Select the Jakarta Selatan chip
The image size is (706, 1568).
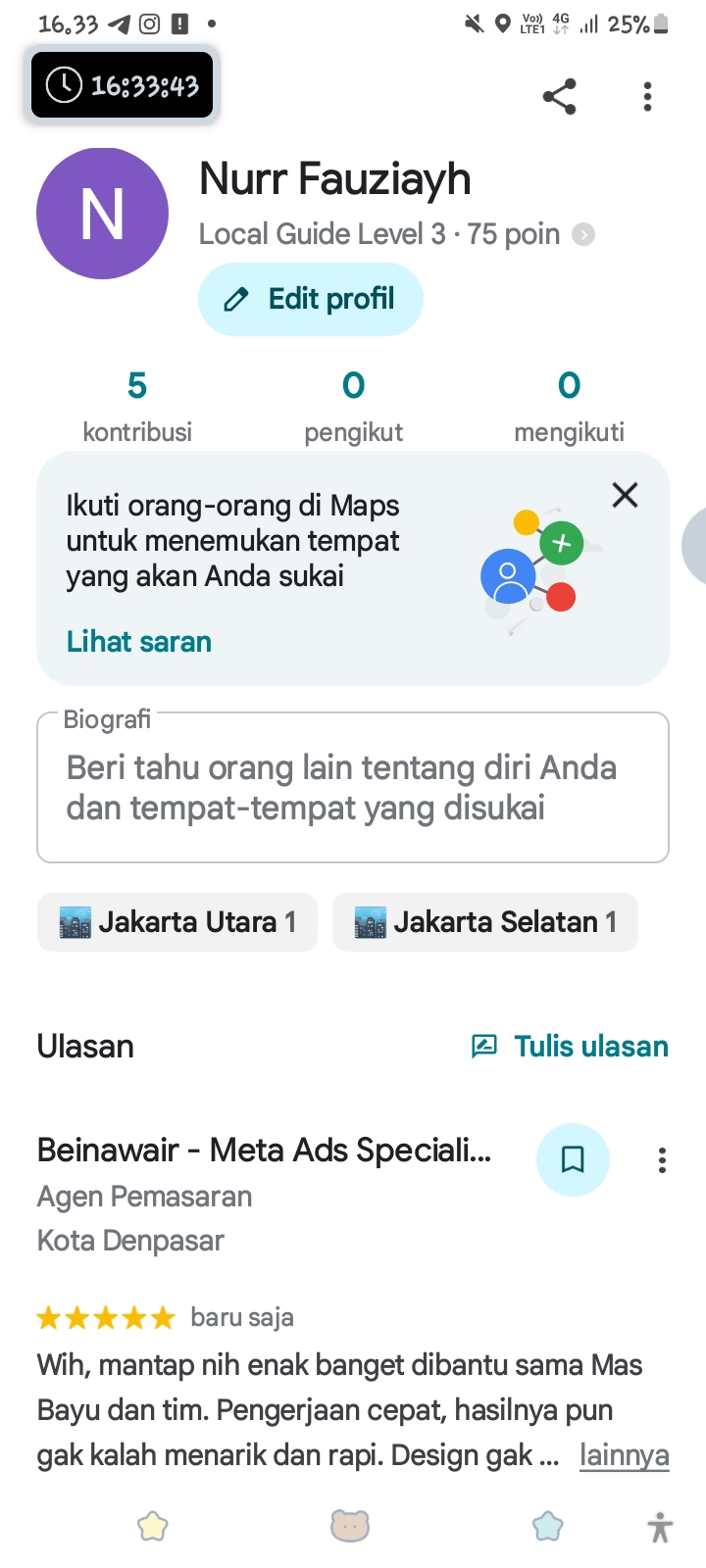click(x=485, y=922)
